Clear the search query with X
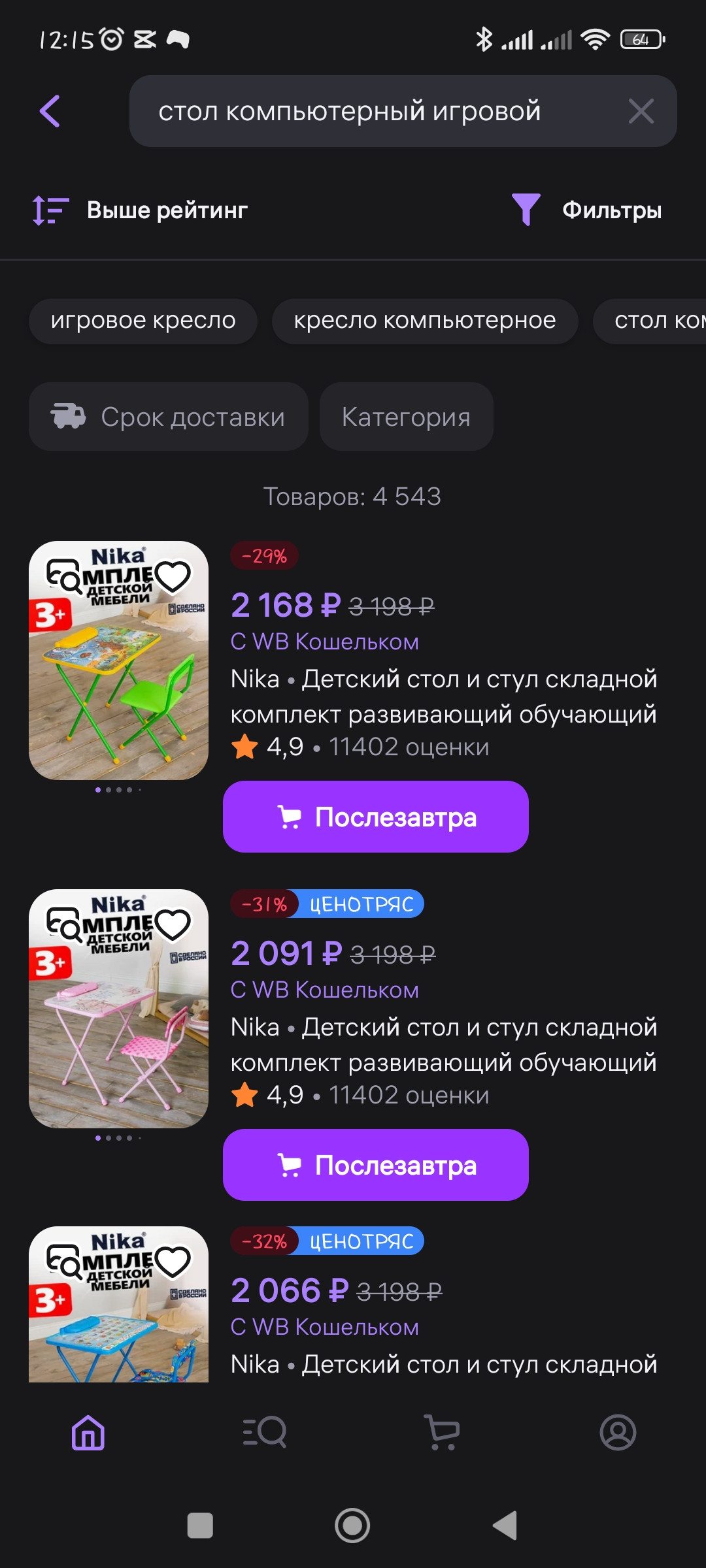706x1568 pixels. [641, 111]
